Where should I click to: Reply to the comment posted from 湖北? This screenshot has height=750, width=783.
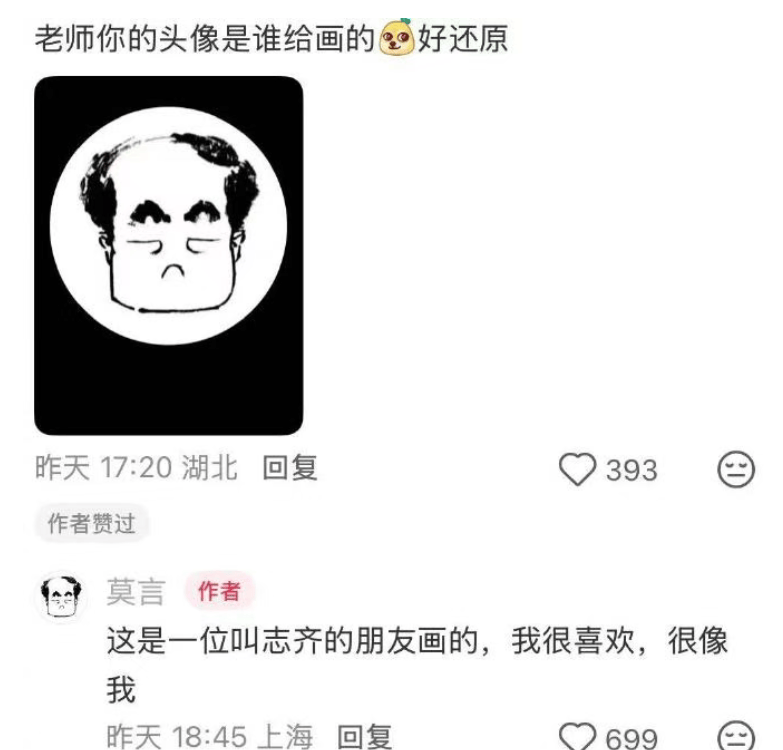(x=289, y=468)
